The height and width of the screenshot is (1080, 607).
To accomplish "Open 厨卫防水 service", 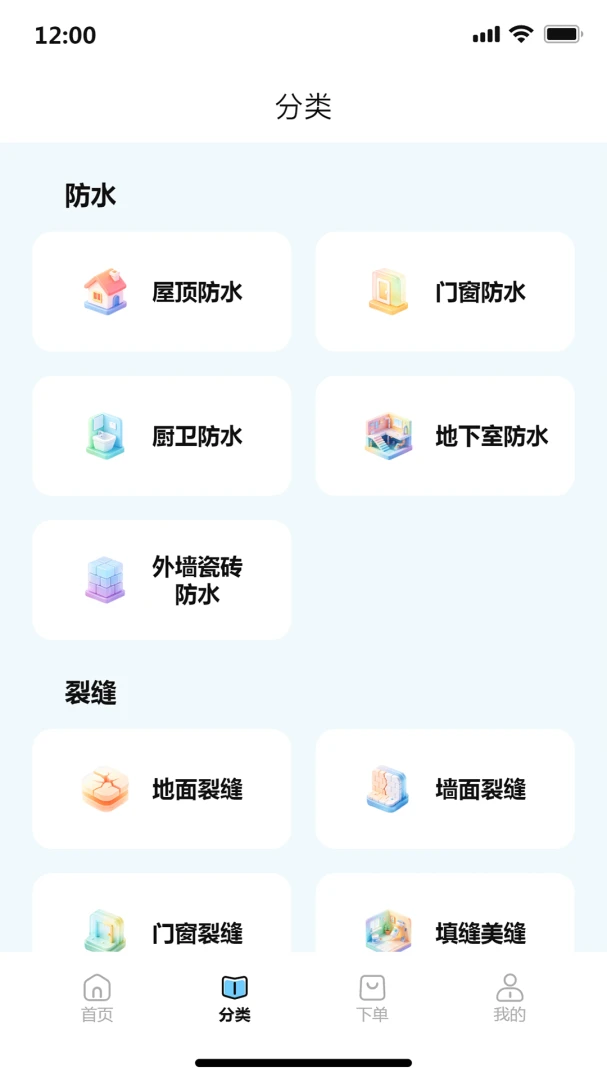I will [x=162, y=435].
